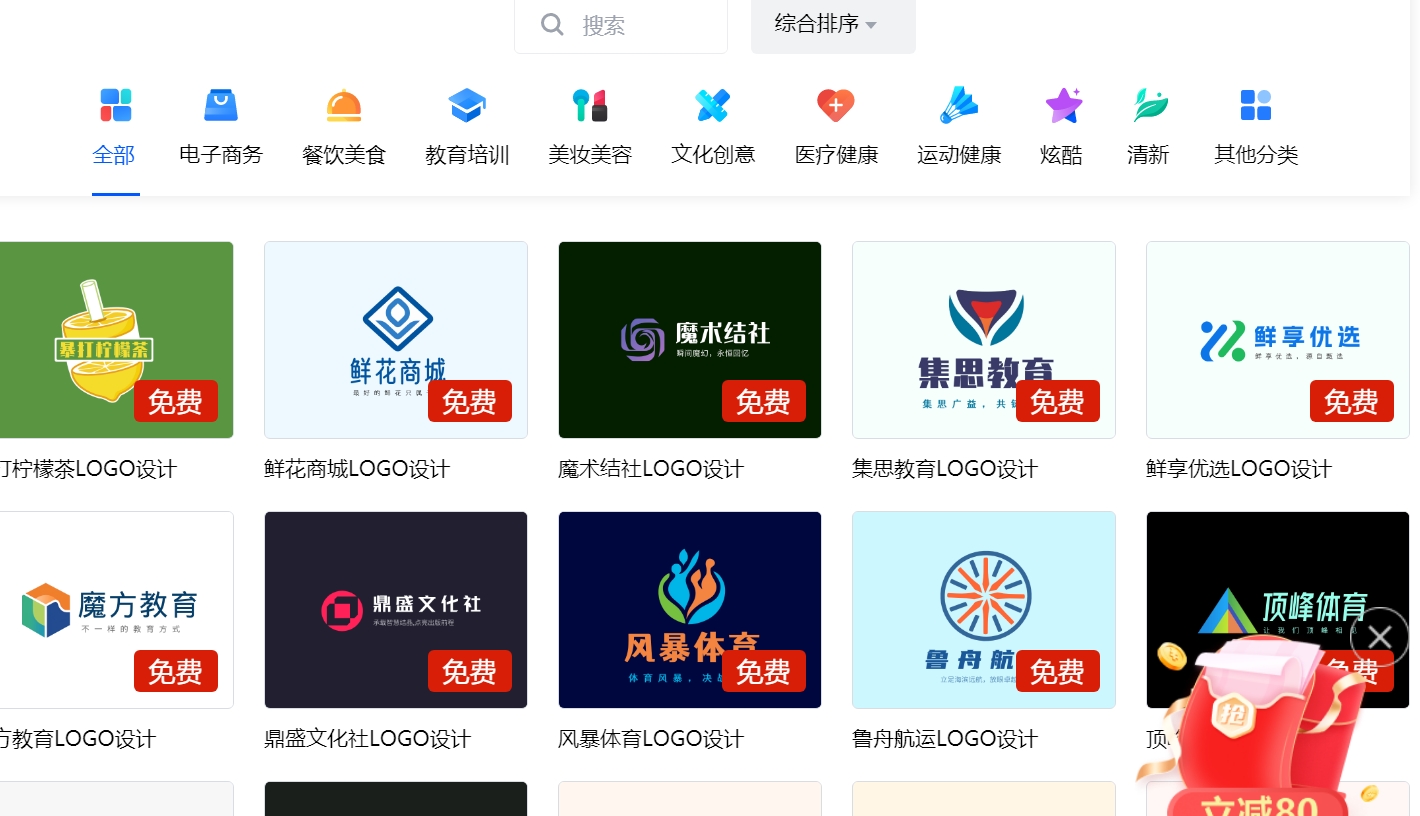
Task: Filter by the 炫酷 style
Action: click(x=1062, y=128)
